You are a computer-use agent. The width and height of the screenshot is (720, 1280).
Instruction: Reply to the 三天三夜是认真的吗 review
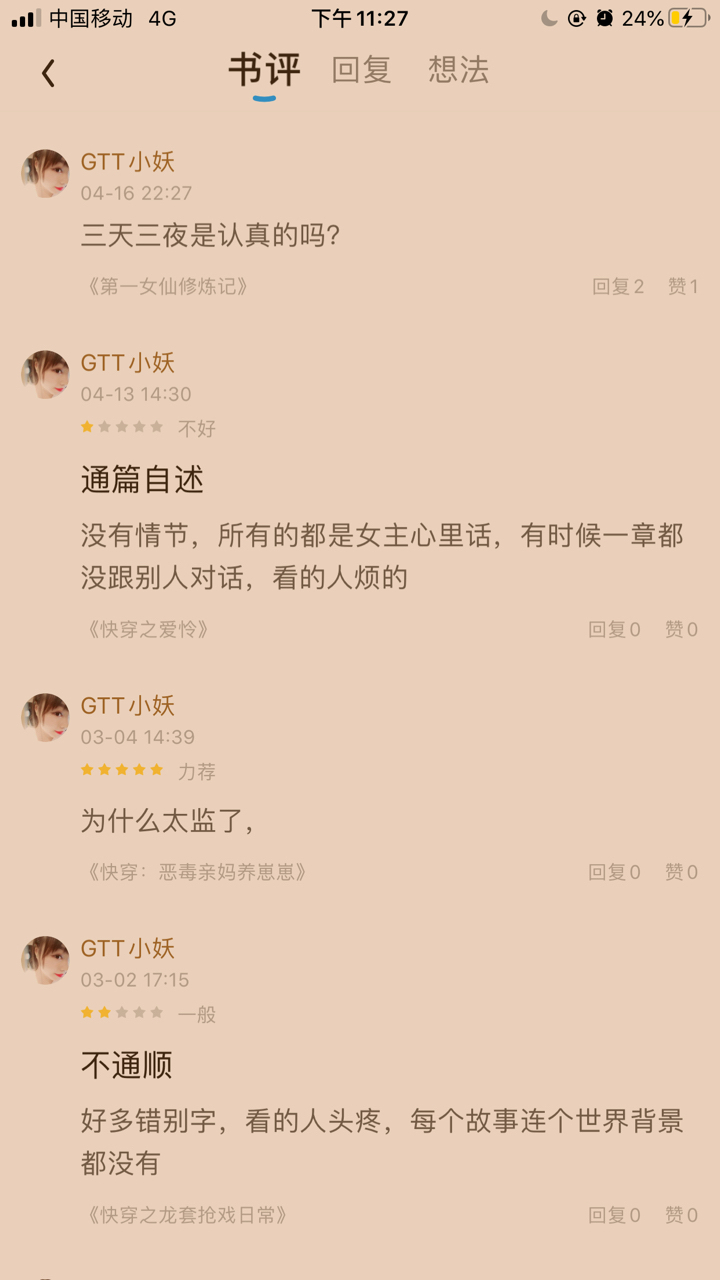pos(618,287)
